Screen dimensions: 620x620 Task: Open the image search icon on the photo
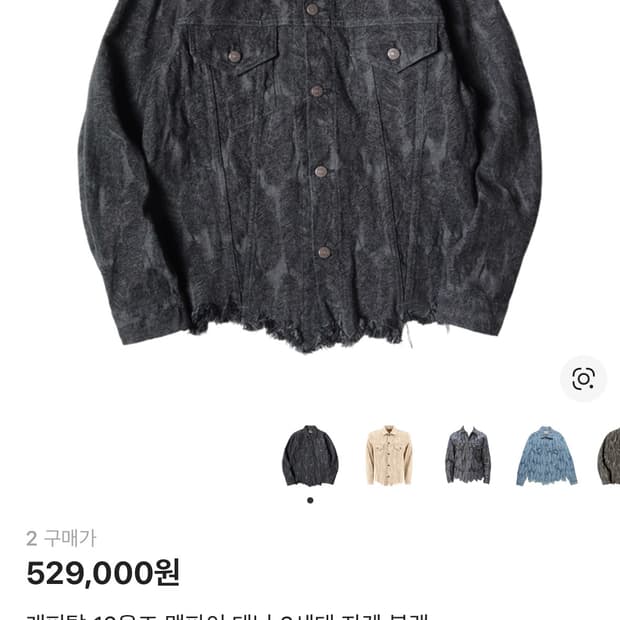click(x=583, y=378)
